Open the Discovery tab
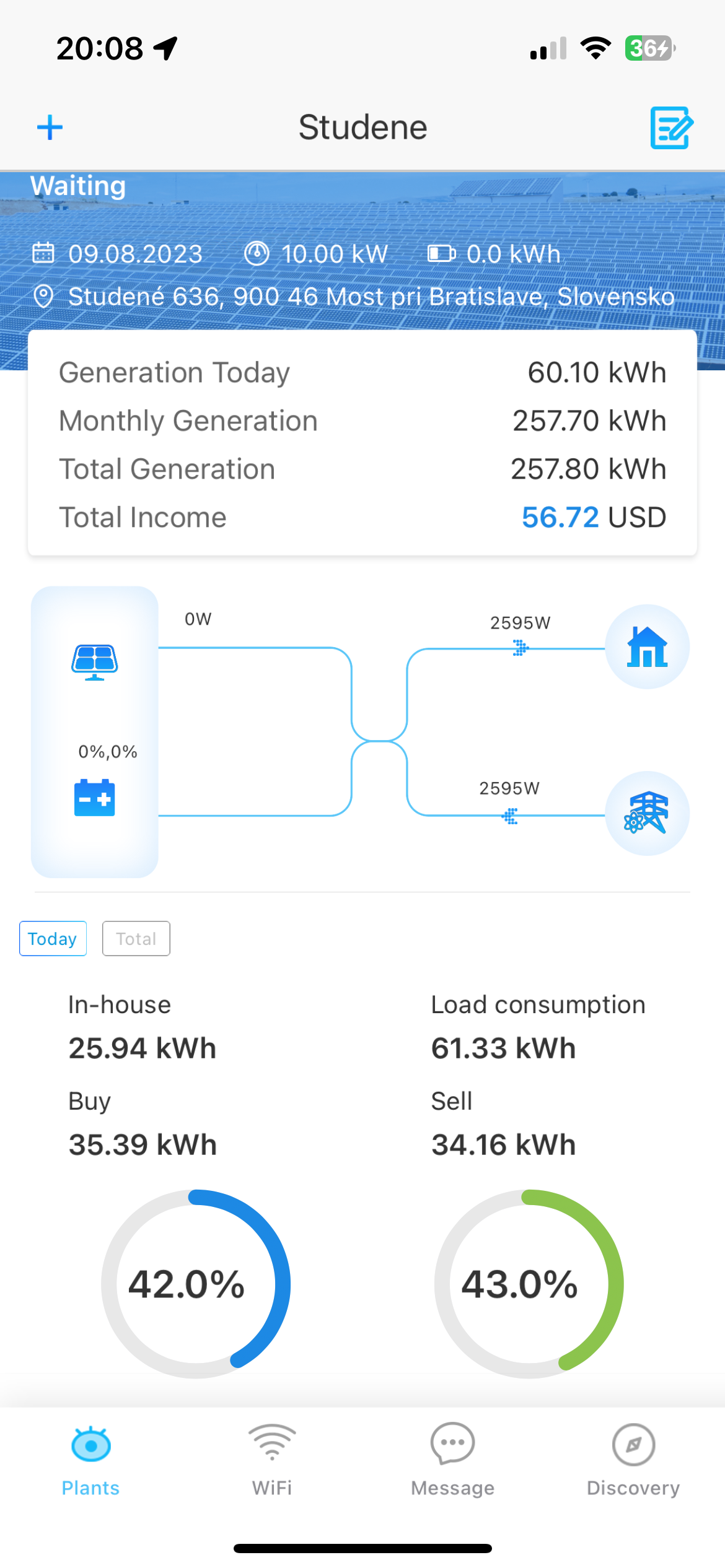725x1568 pixels. click(x=633, y=1461)
